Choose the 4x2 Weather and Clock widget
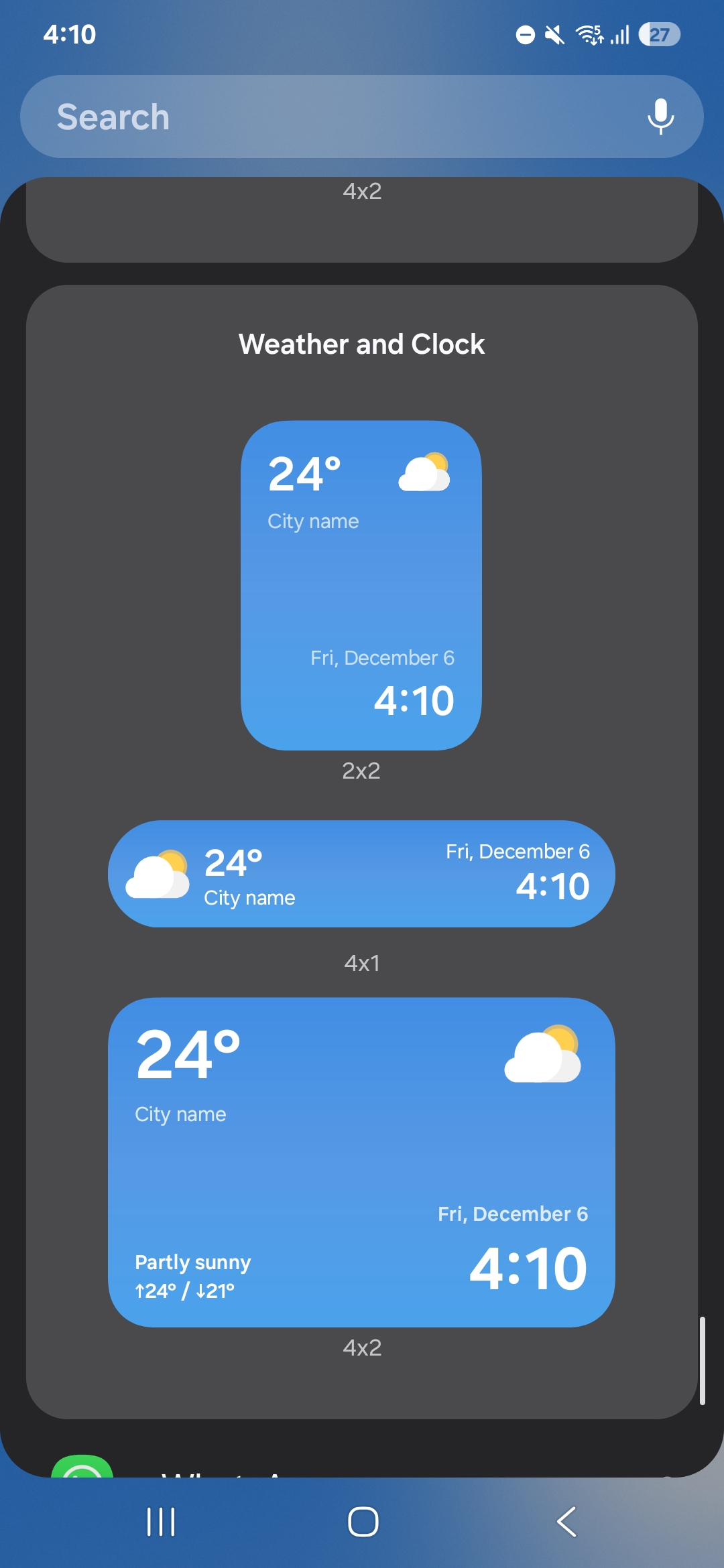 (x=361, y=1162)
